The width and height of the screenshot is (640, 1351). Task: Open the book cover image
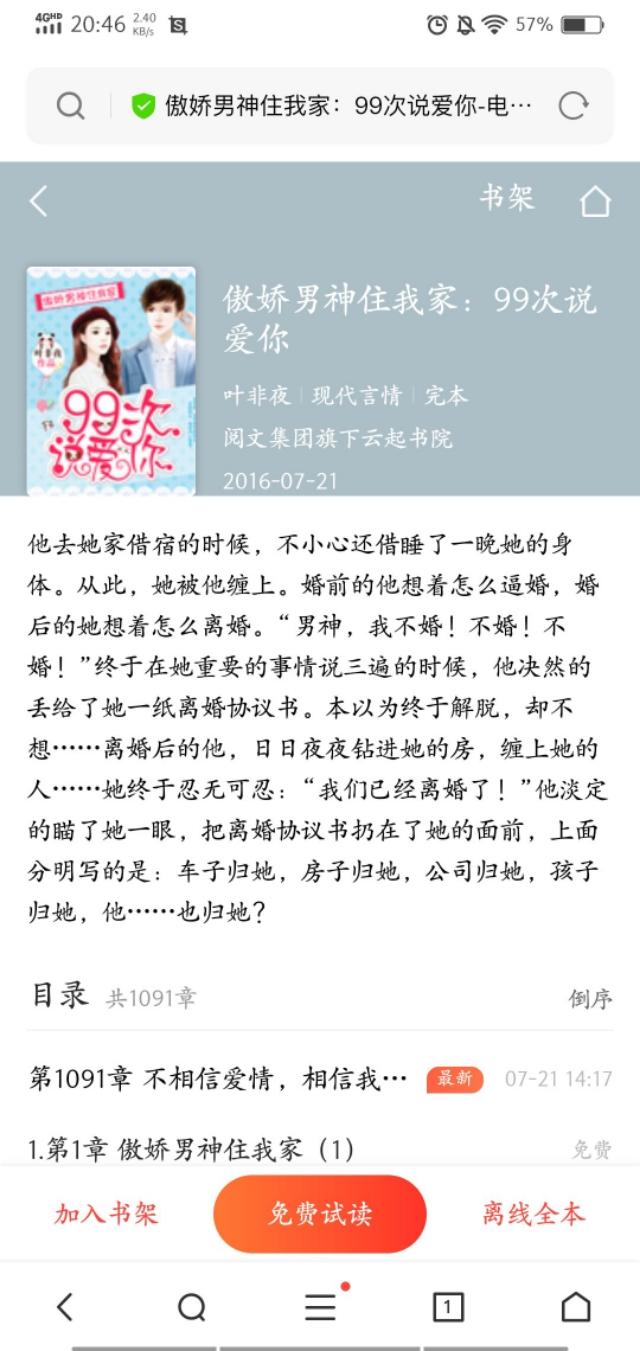point(111,381)
